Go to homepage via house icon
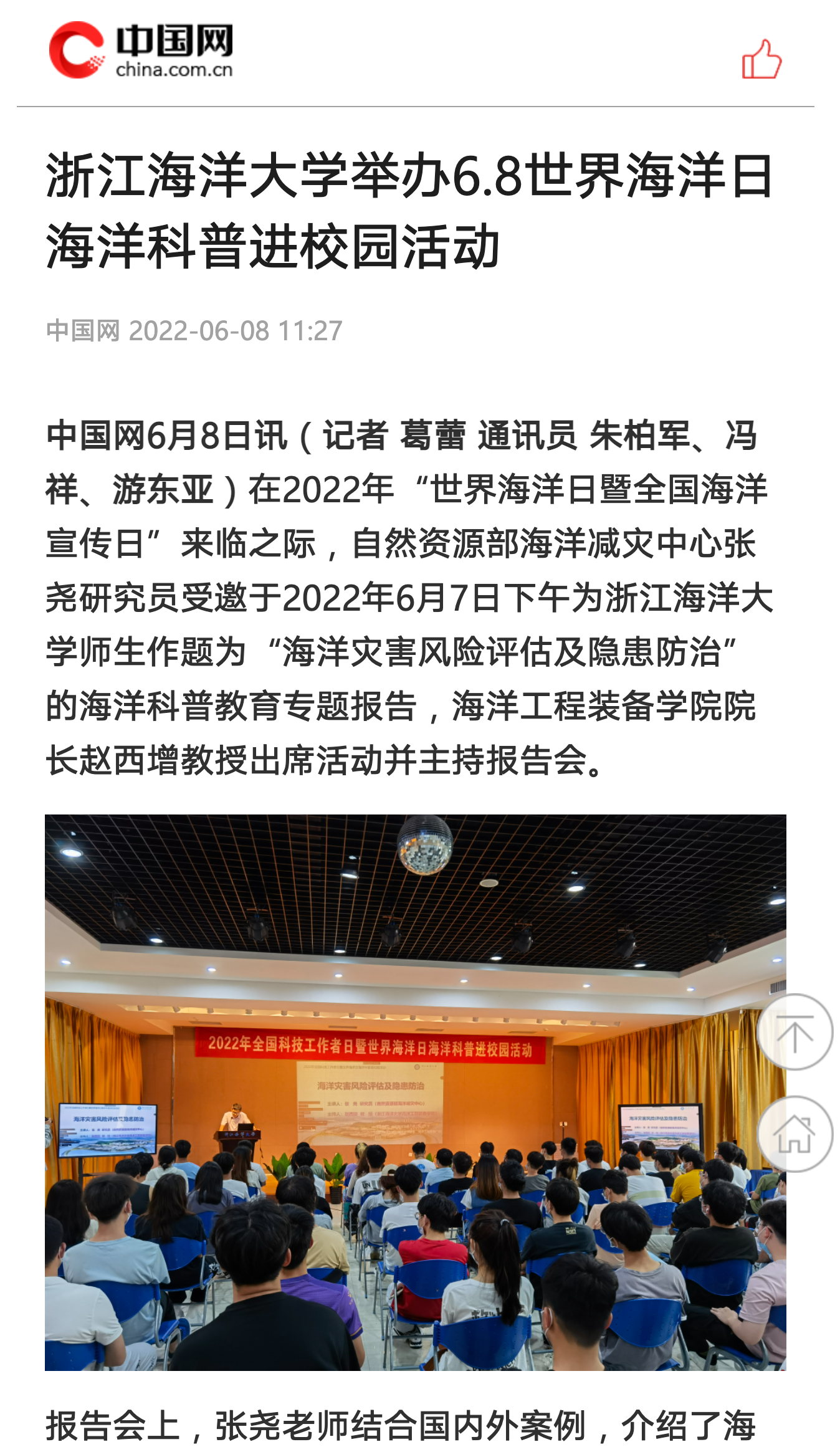Image resolution: width=840 pixels, height=1447 pixels. (795, 1134)
